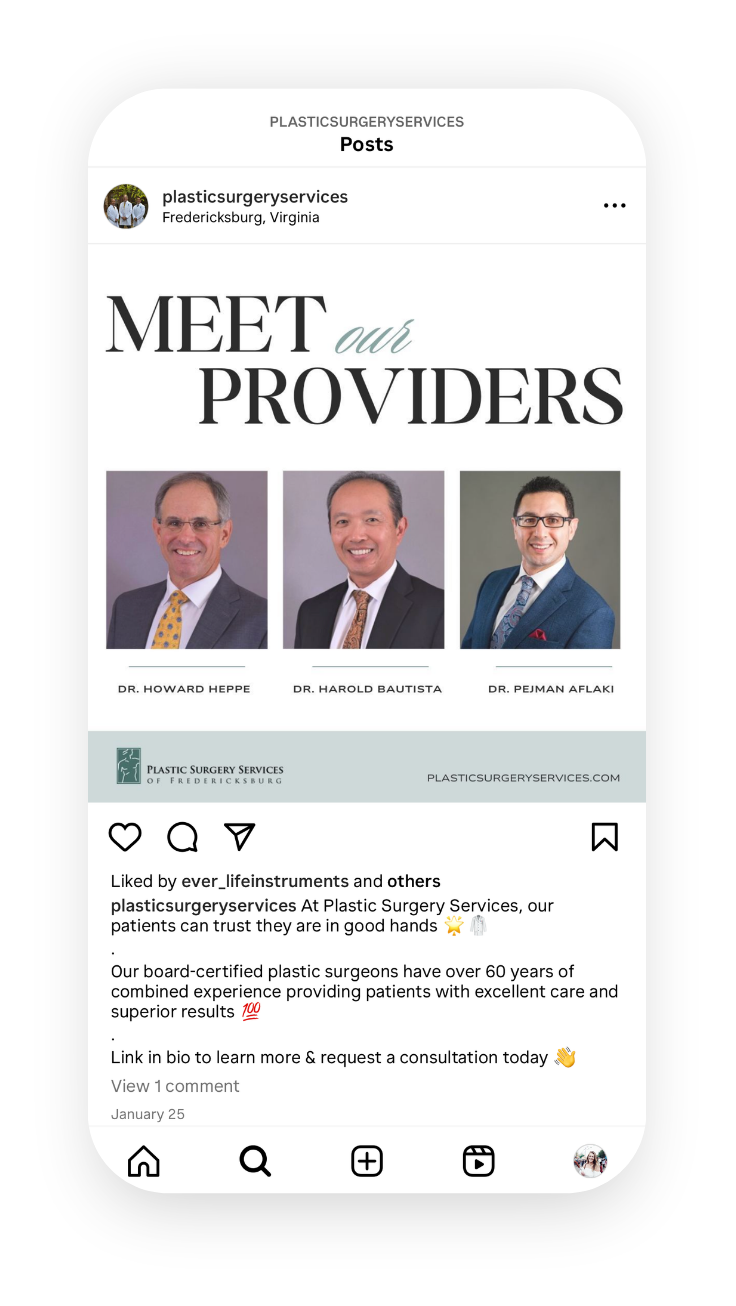
Task: Create a new post with plus tab
Action: point(367,1161)
